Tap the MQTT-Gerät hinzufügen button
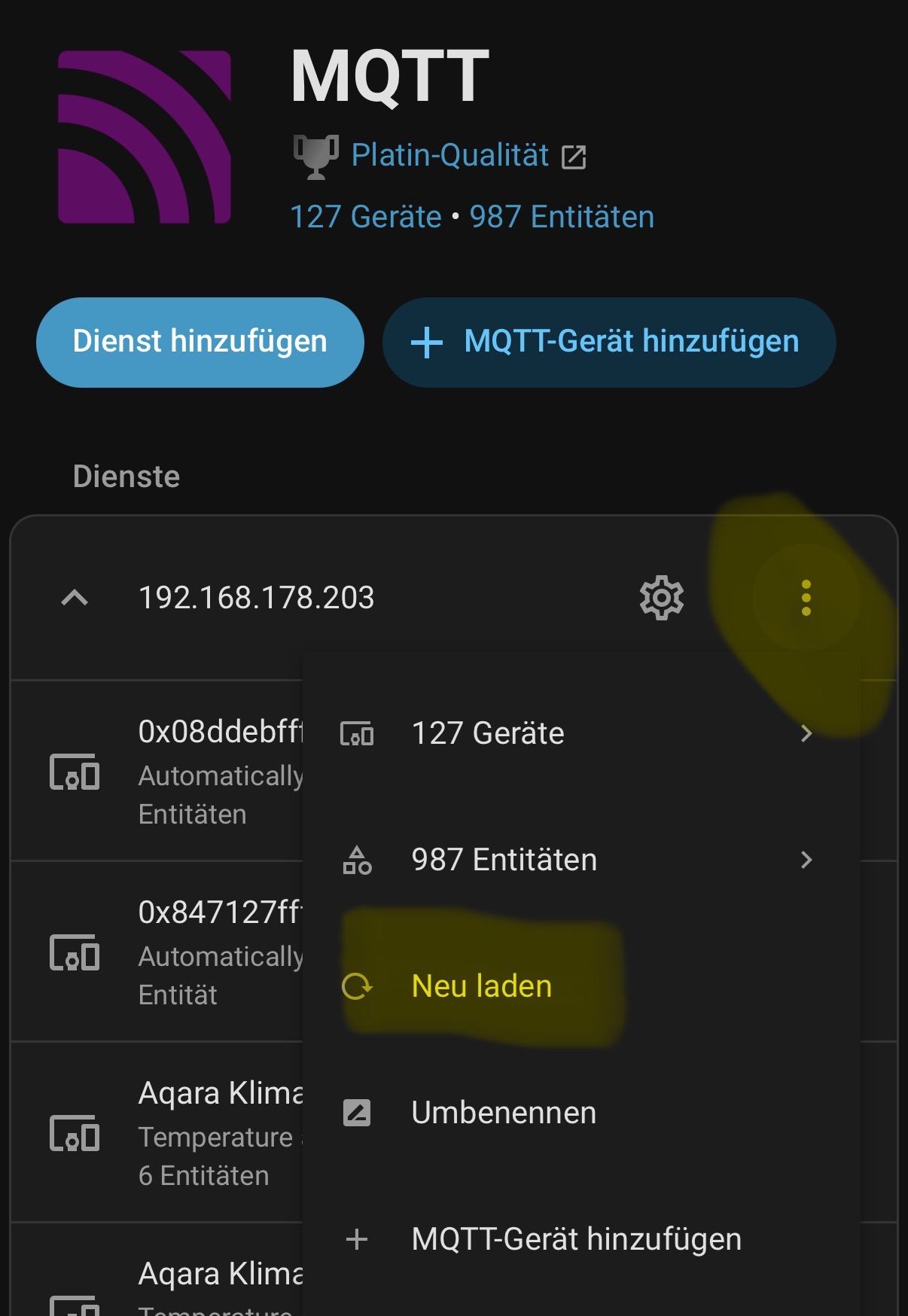The image size is (908, 1316). coord(609,342)
